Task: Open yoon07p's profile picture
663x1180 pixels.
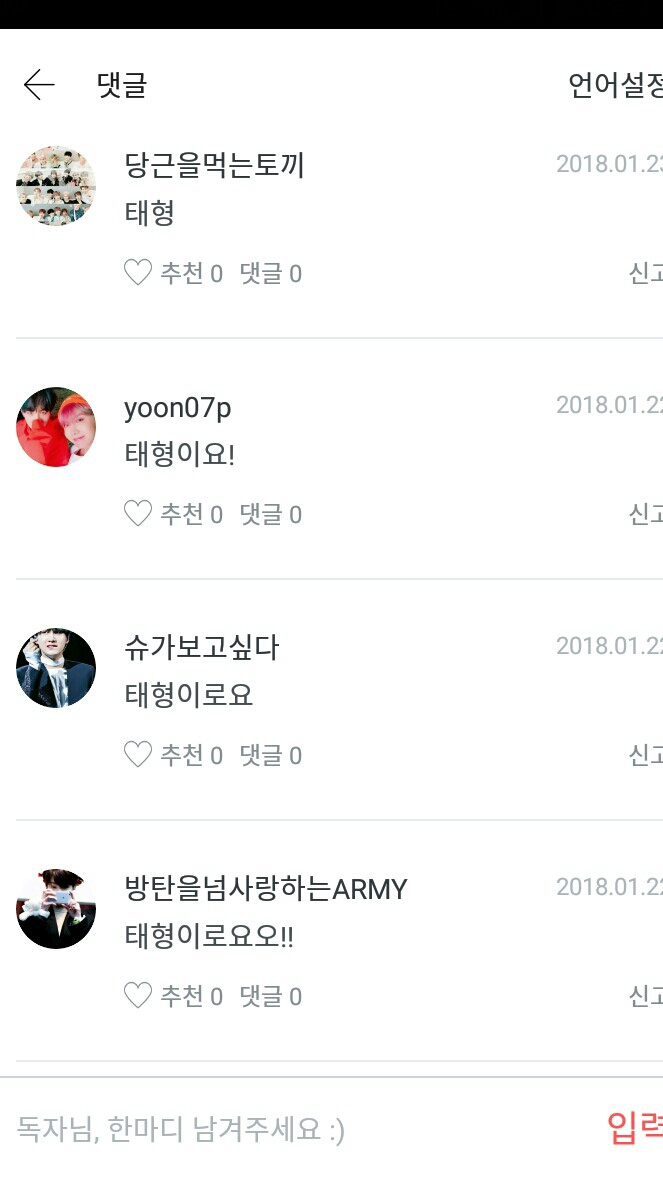Action: [56, 427]
